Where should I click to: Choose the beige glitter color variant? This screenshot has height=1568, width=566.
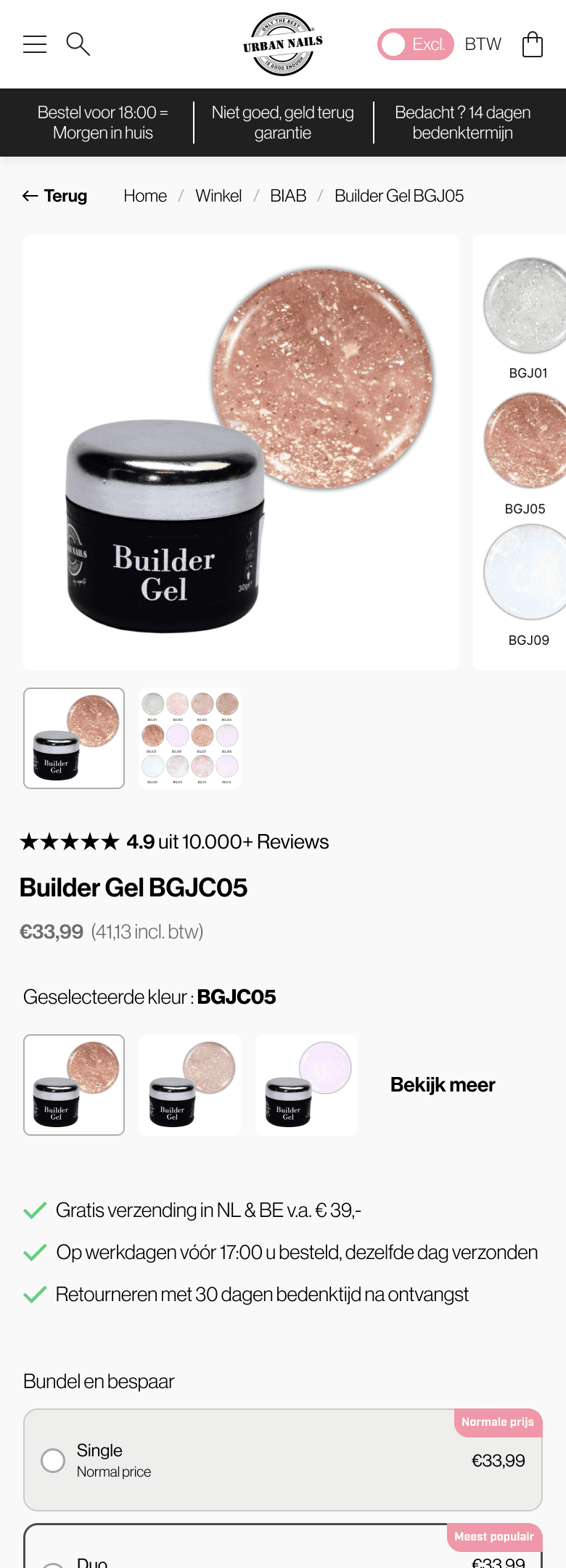(x=190, y=1085)
